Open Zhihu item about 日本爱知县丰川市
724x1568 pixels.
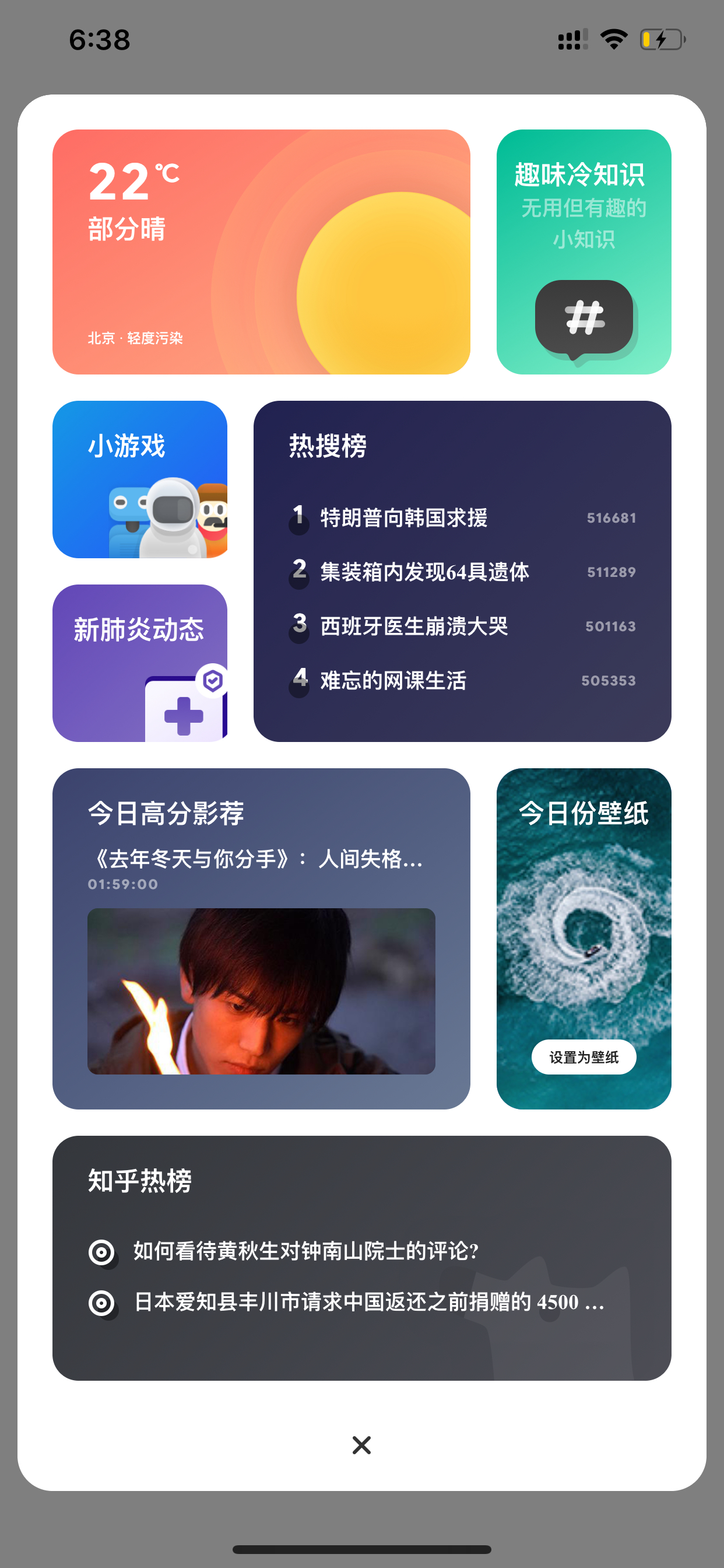click(347, 1303)
